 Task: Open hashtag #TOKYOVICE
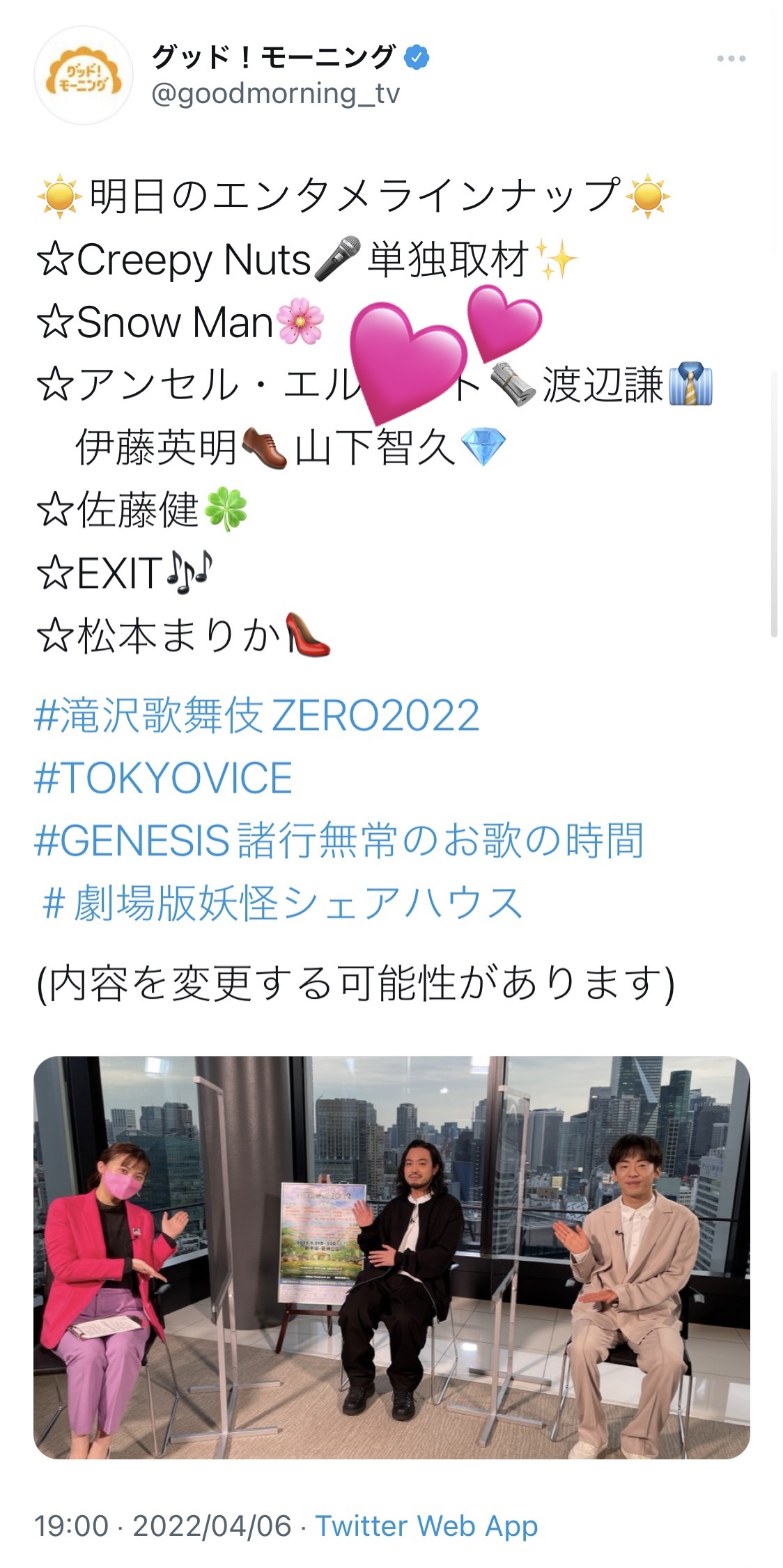click(163, 778)
